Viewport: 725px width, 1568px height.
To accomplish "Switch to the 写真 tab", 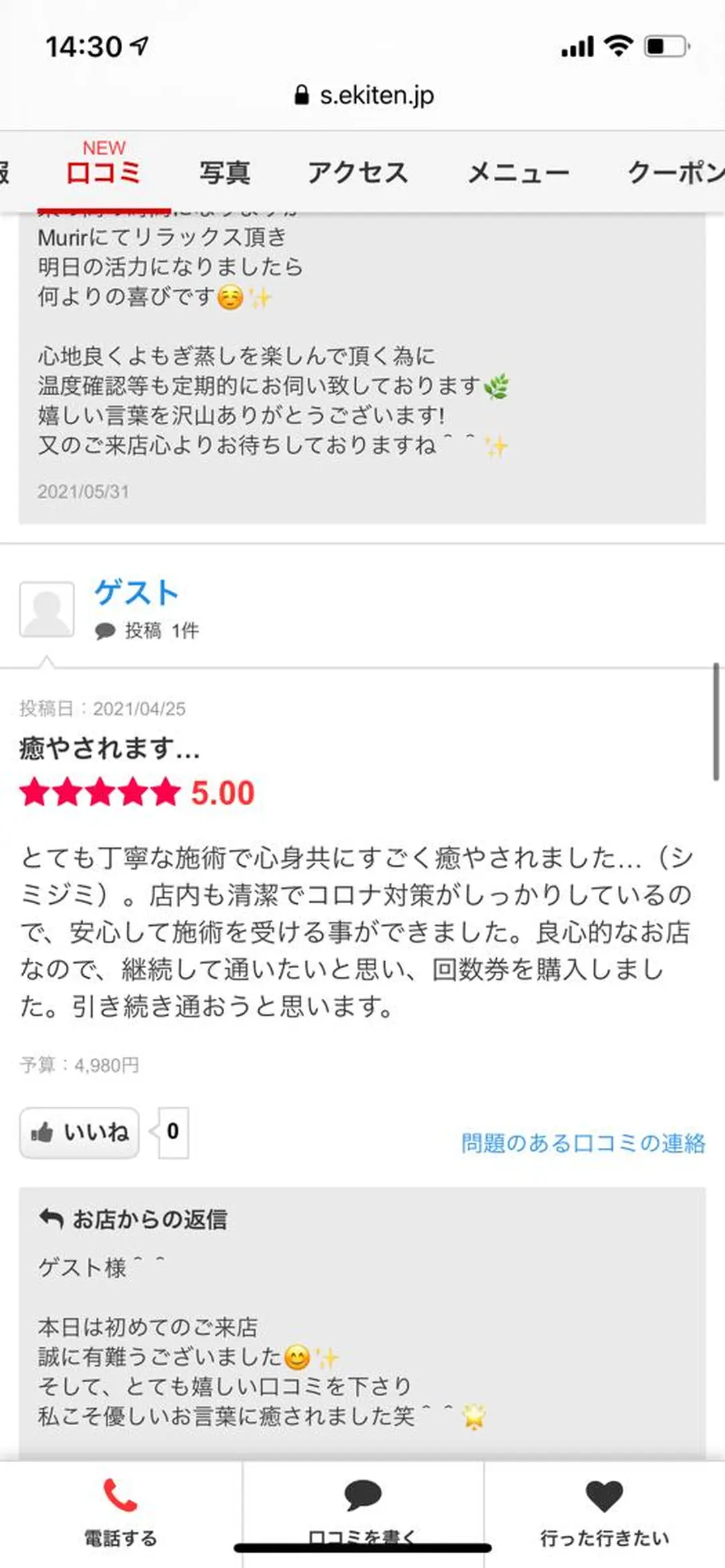I will (x=224, y=172).
